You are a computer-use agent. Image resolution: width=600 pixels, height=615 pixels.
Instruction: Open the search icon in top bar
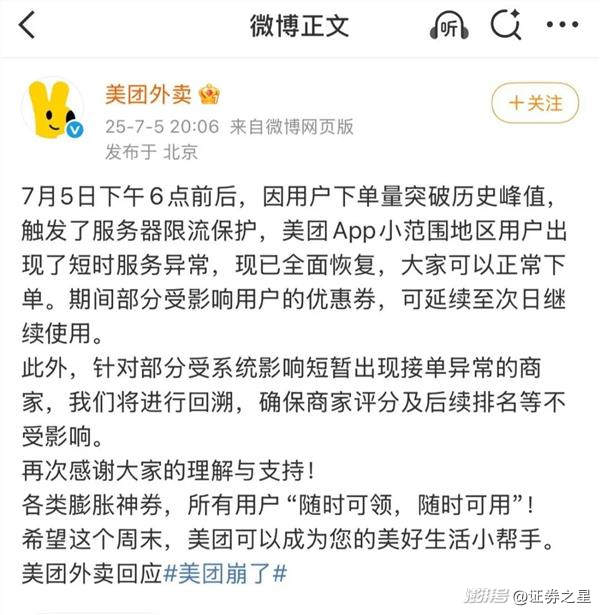click(508, 24)
